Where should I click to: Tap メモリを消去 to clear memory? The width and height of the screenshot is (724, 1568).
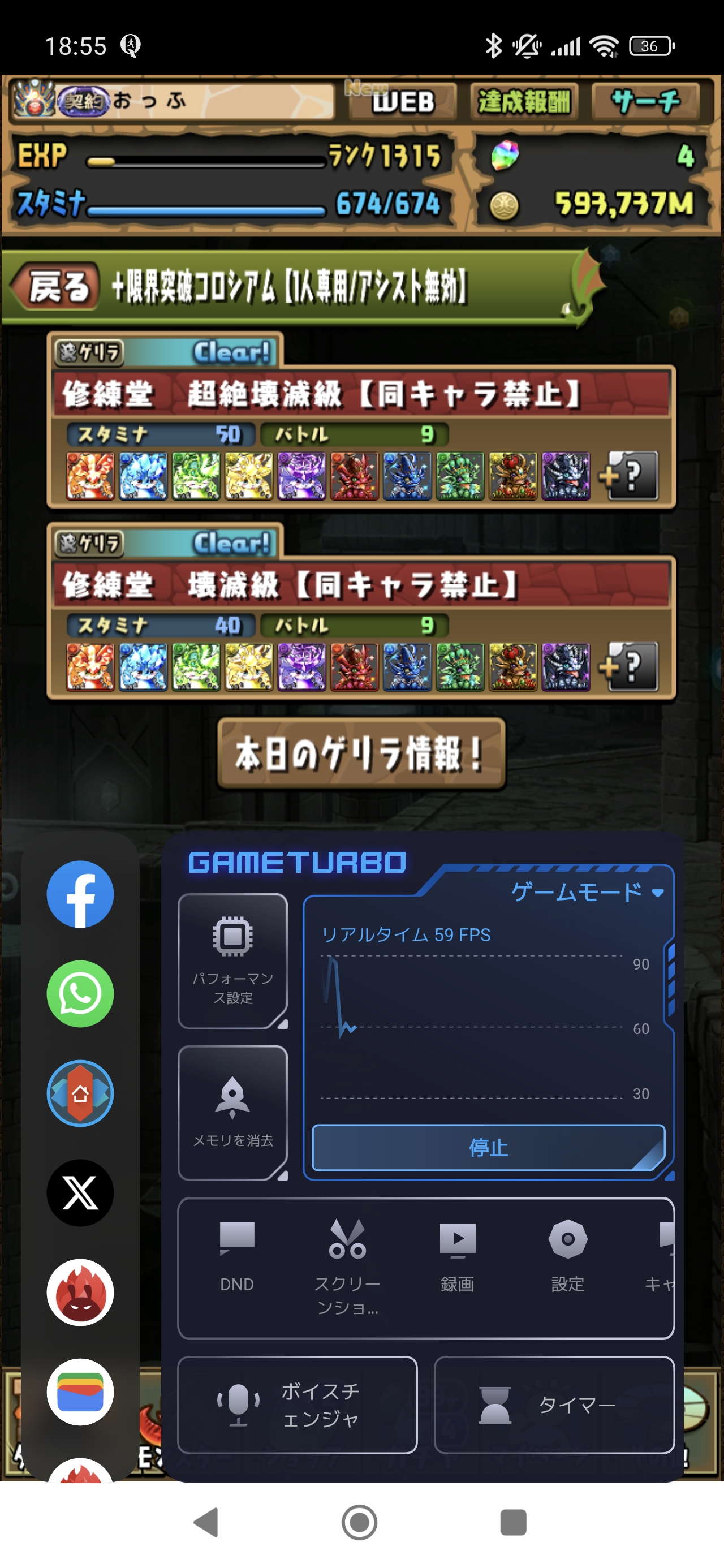(x=232, y=1113)
